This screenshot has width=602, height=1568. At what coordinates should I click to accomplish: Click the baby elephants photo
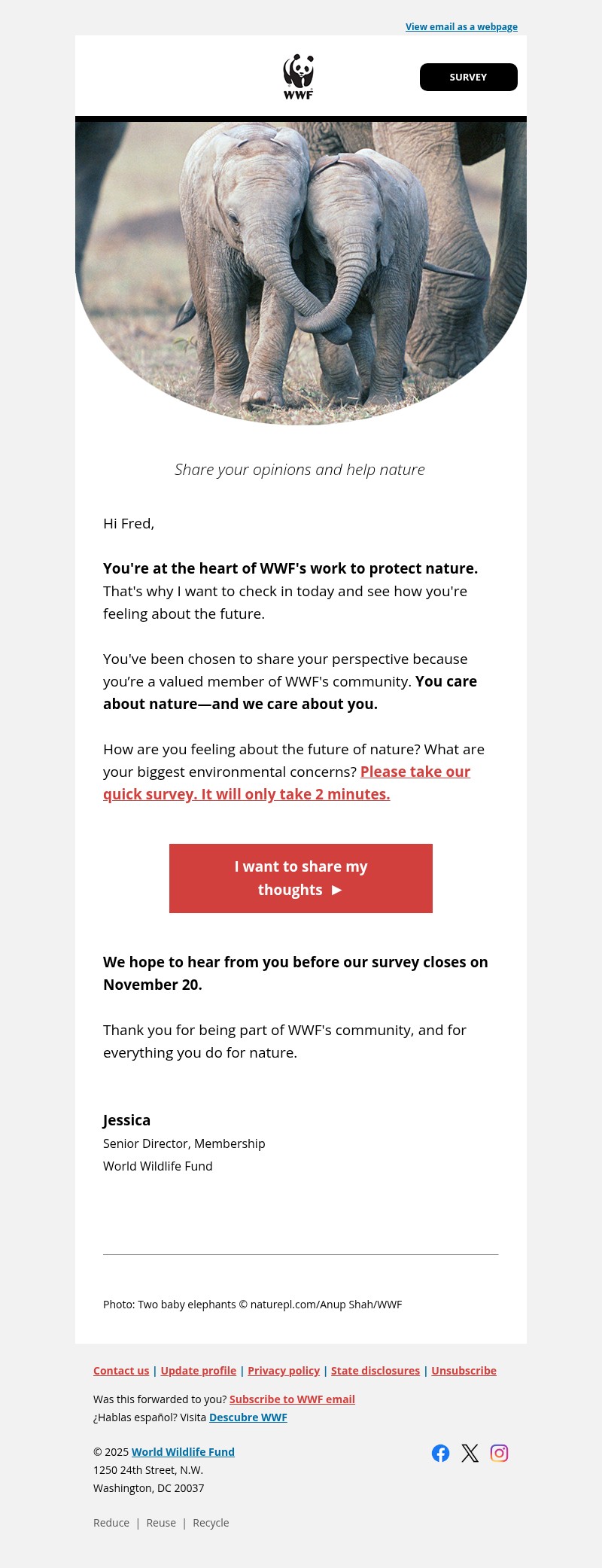pyautogui.click(x=300, y=271)
